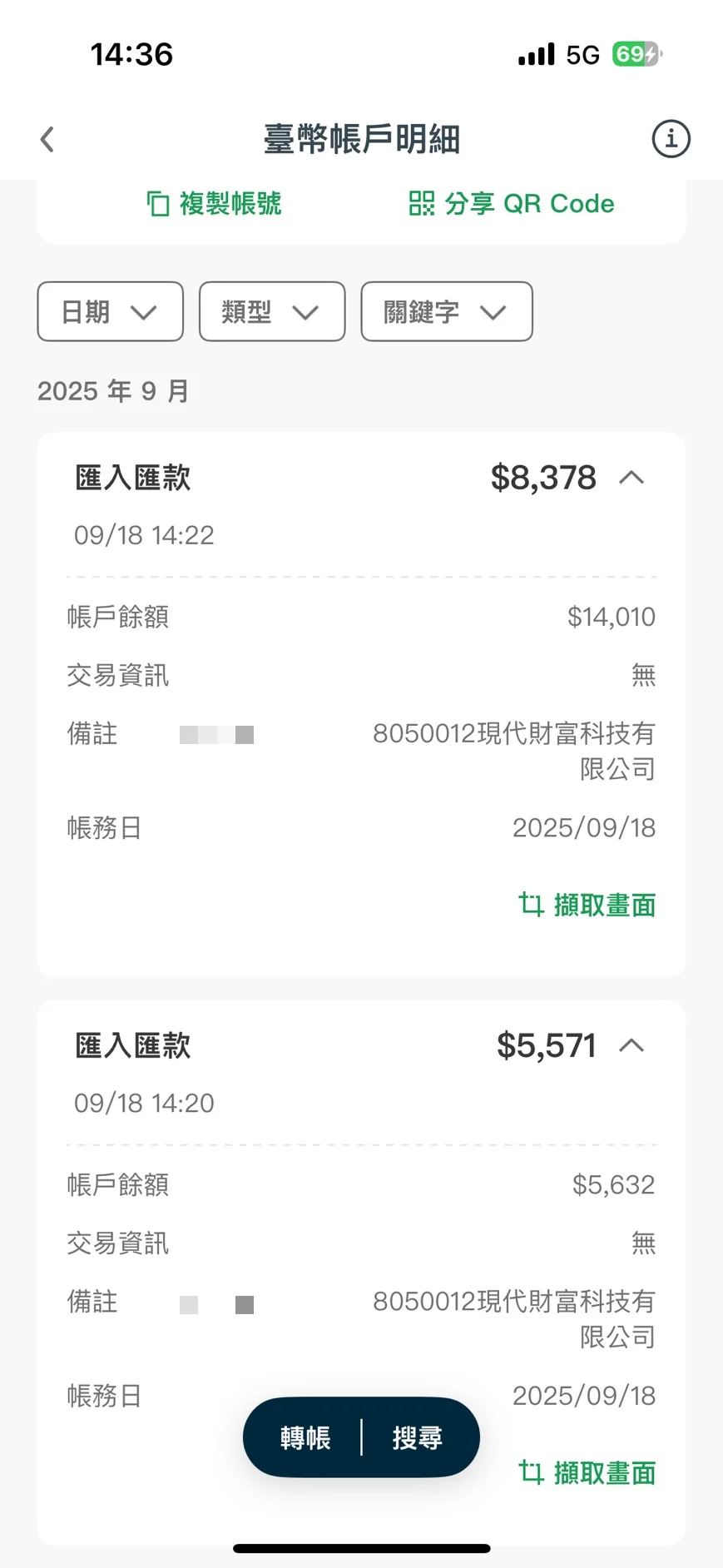This screenshot has width=723, height=1568.
Task: Open the 關鍵字 keyword filter dropdown
Action: (x=446, y=312)
